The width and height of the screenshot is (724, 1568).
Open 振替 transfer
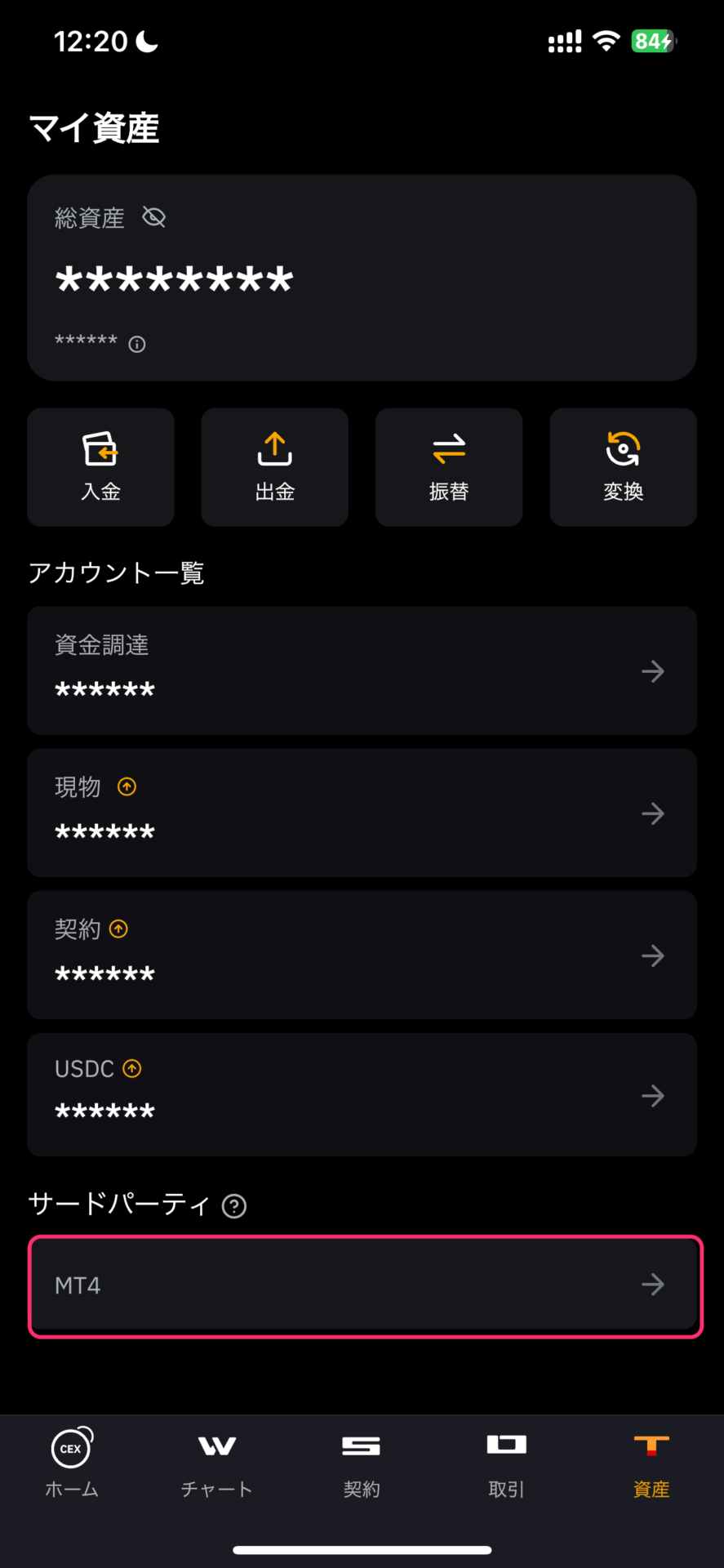[449, 467]
